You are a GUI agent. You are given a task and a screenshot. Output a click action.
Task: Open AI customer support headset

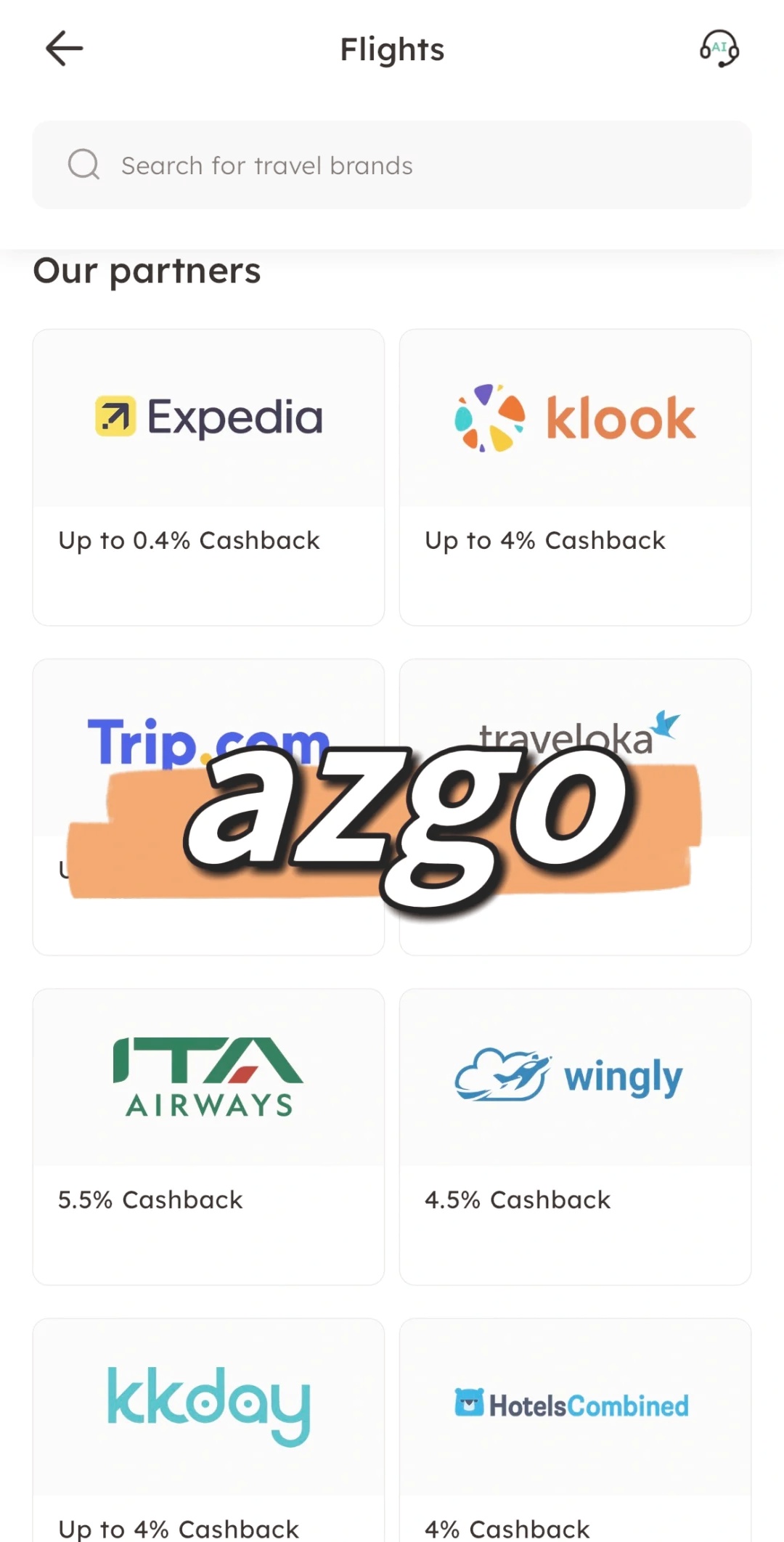pos(719,49)
